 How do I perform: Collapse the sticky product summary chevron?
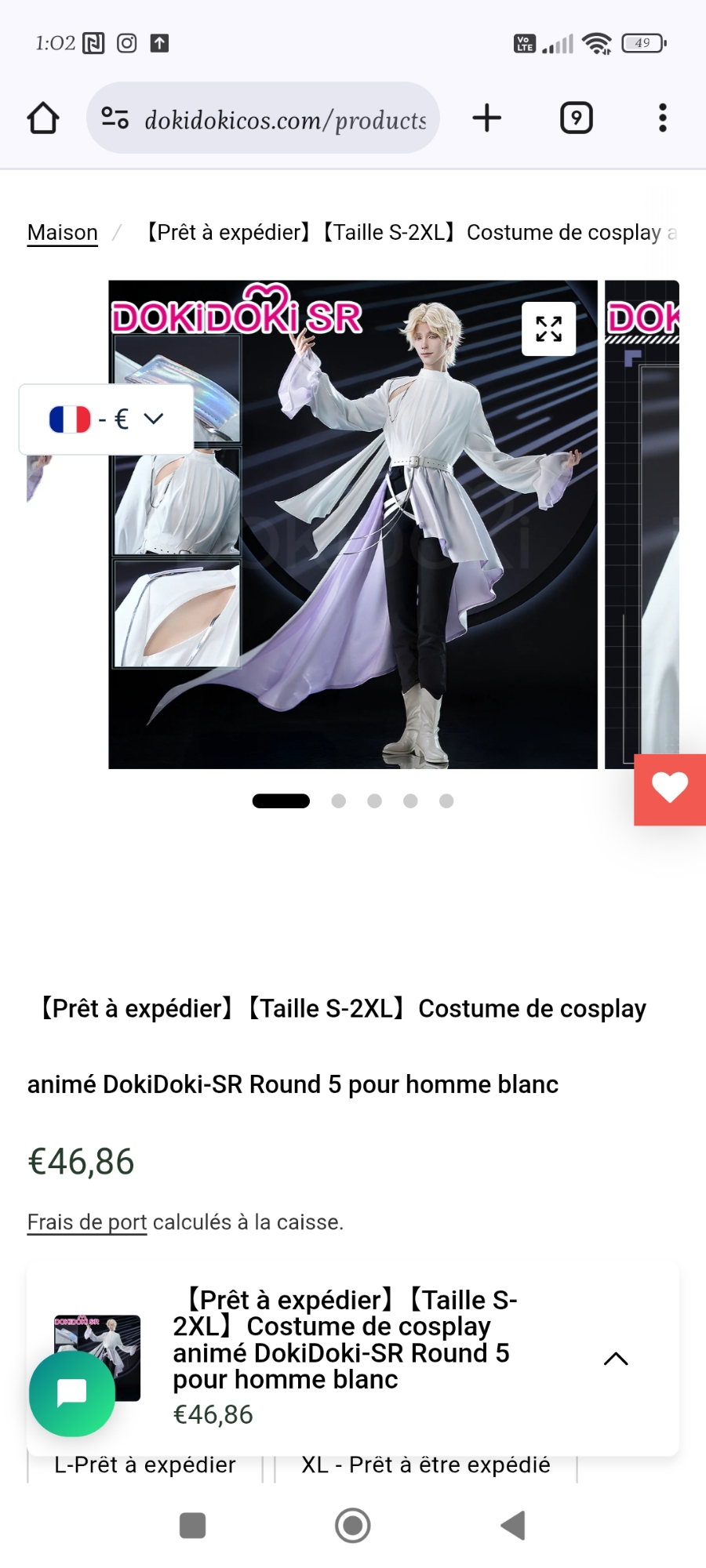616,1359
